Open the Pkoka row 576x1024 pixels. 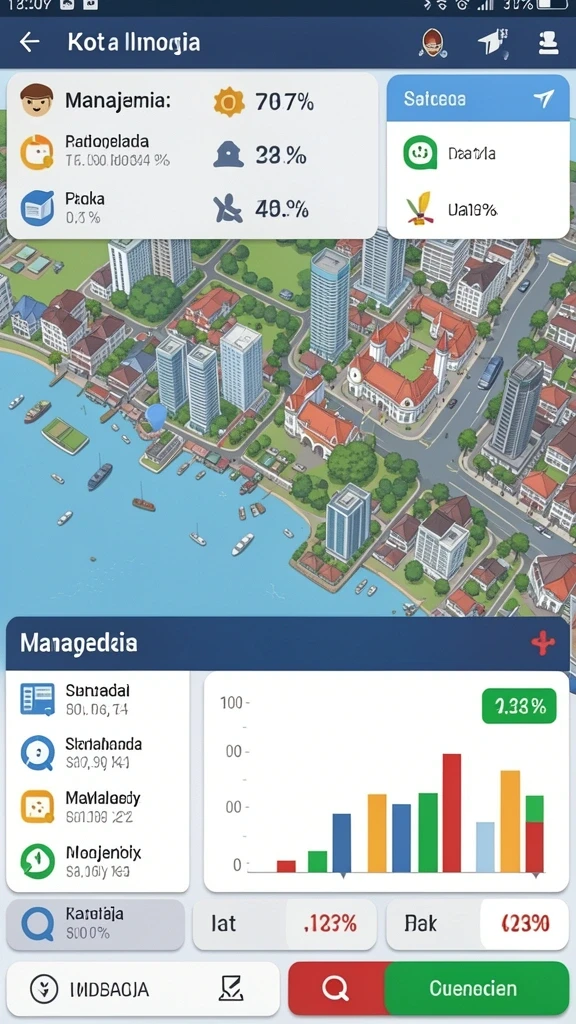(x=98, y=208)
